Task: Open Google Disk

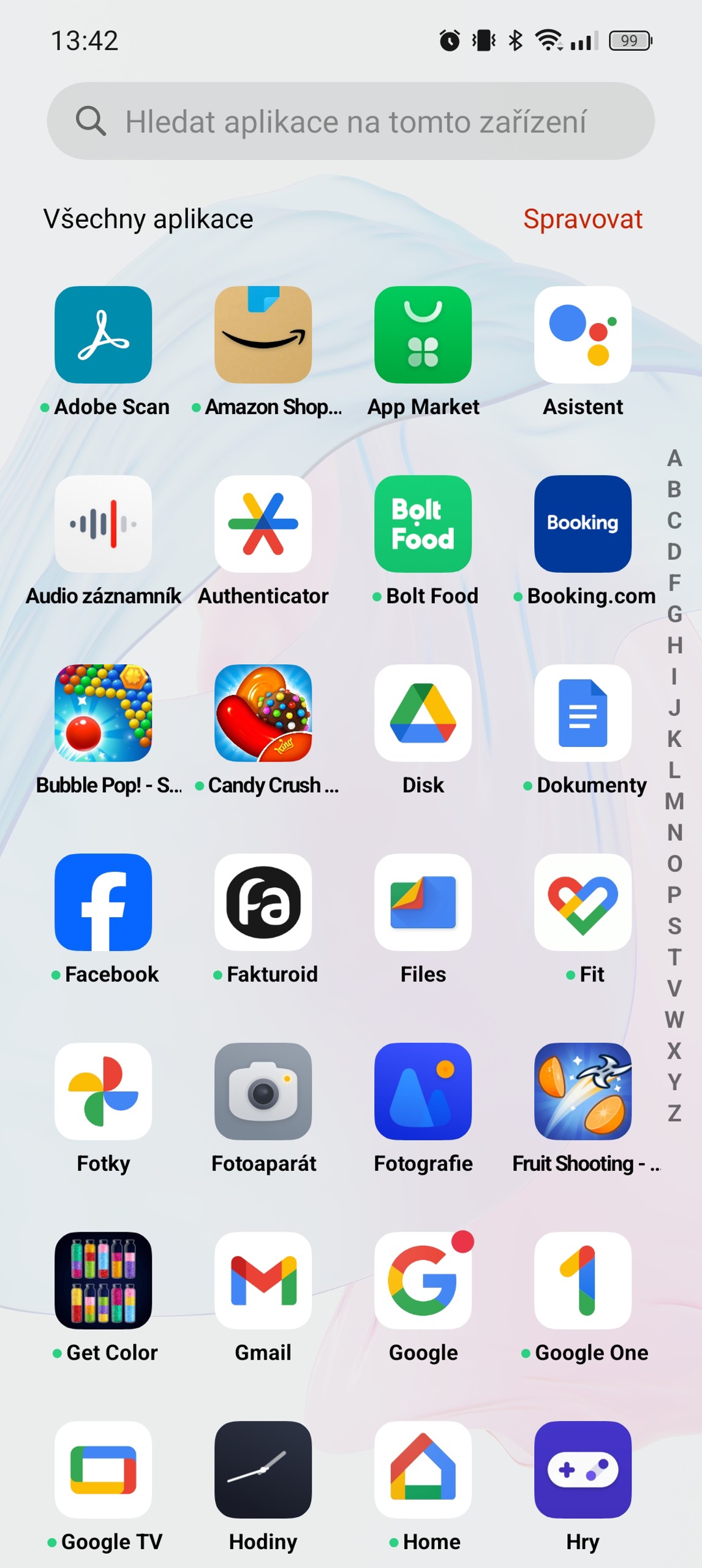Action: coord(423,715)
